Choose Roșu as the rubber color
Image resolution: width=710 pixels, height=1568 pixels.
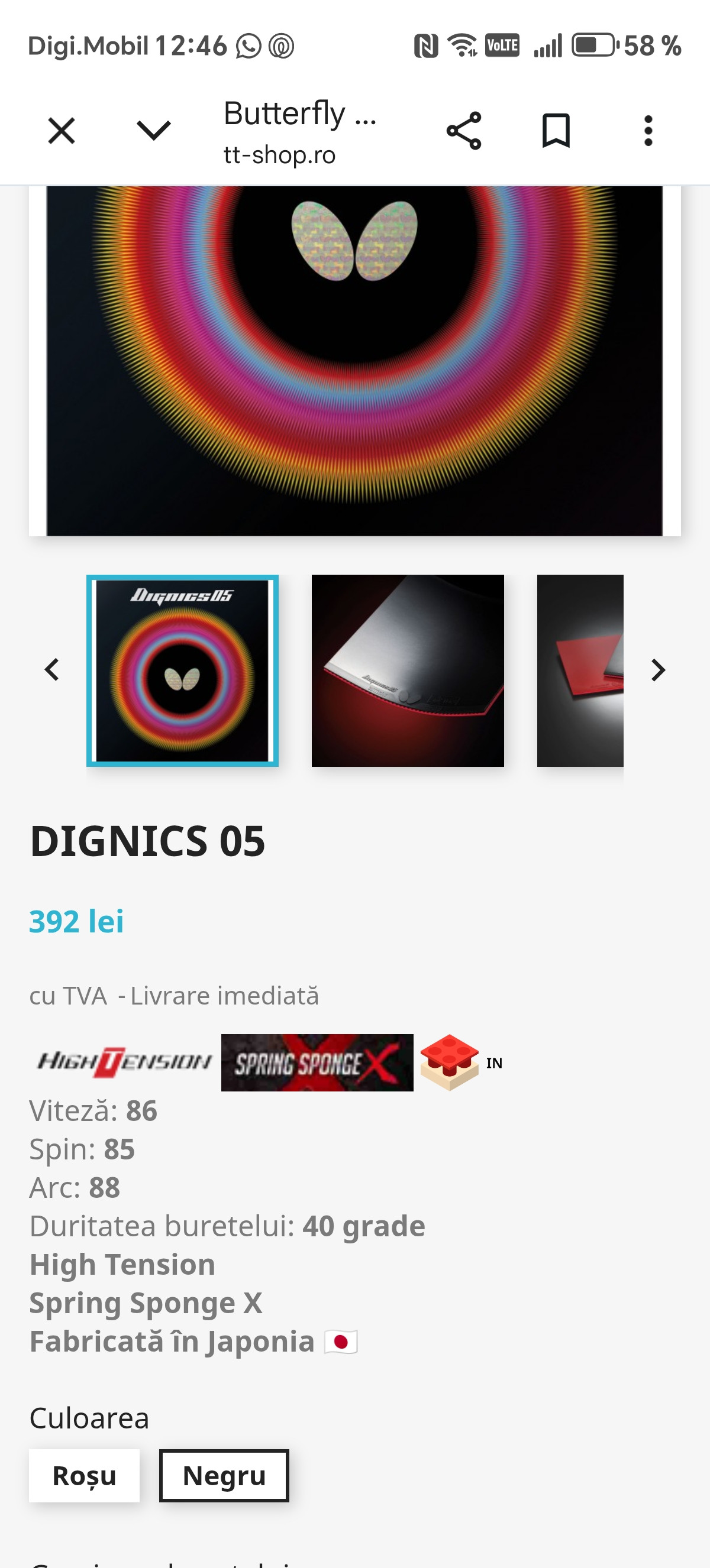[85, 1476]
